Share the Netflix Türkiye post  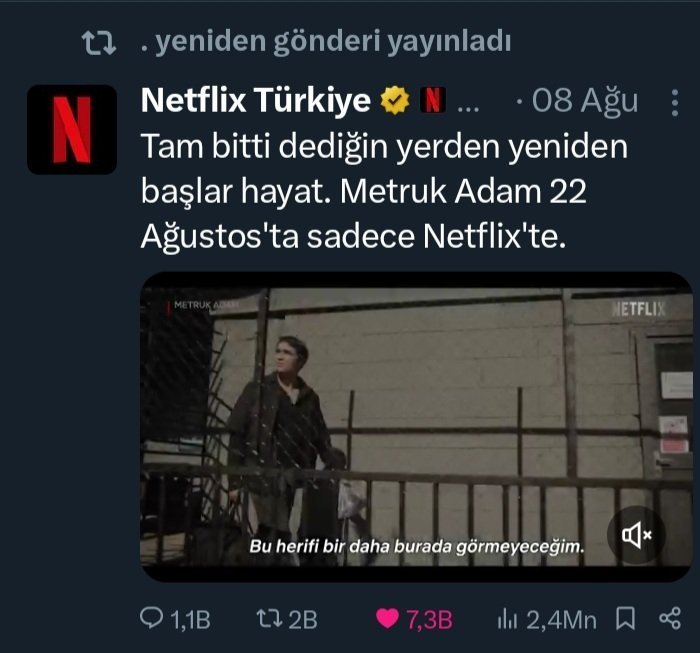tap(670, 620)
